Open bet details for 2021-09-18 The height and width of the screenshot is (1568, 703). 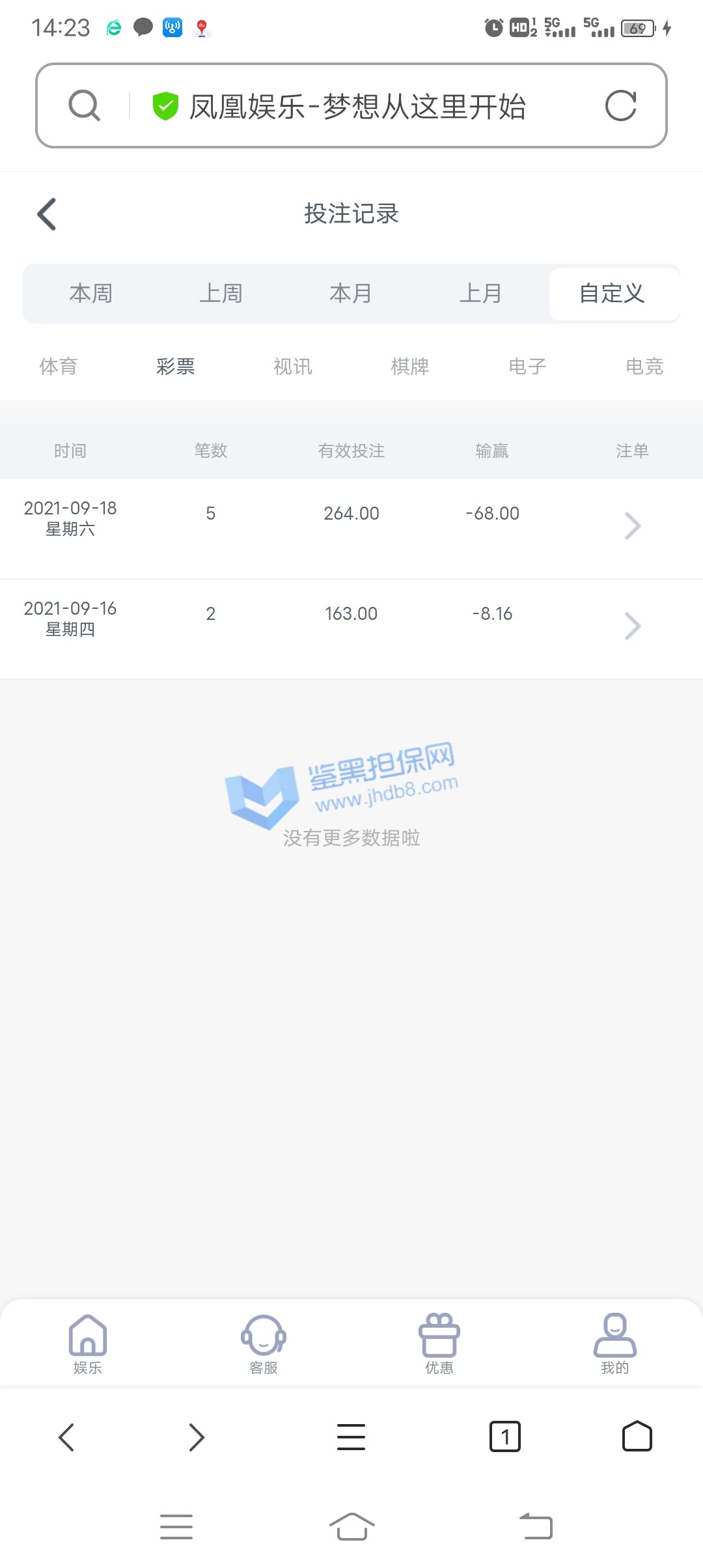tap(632, 526)
